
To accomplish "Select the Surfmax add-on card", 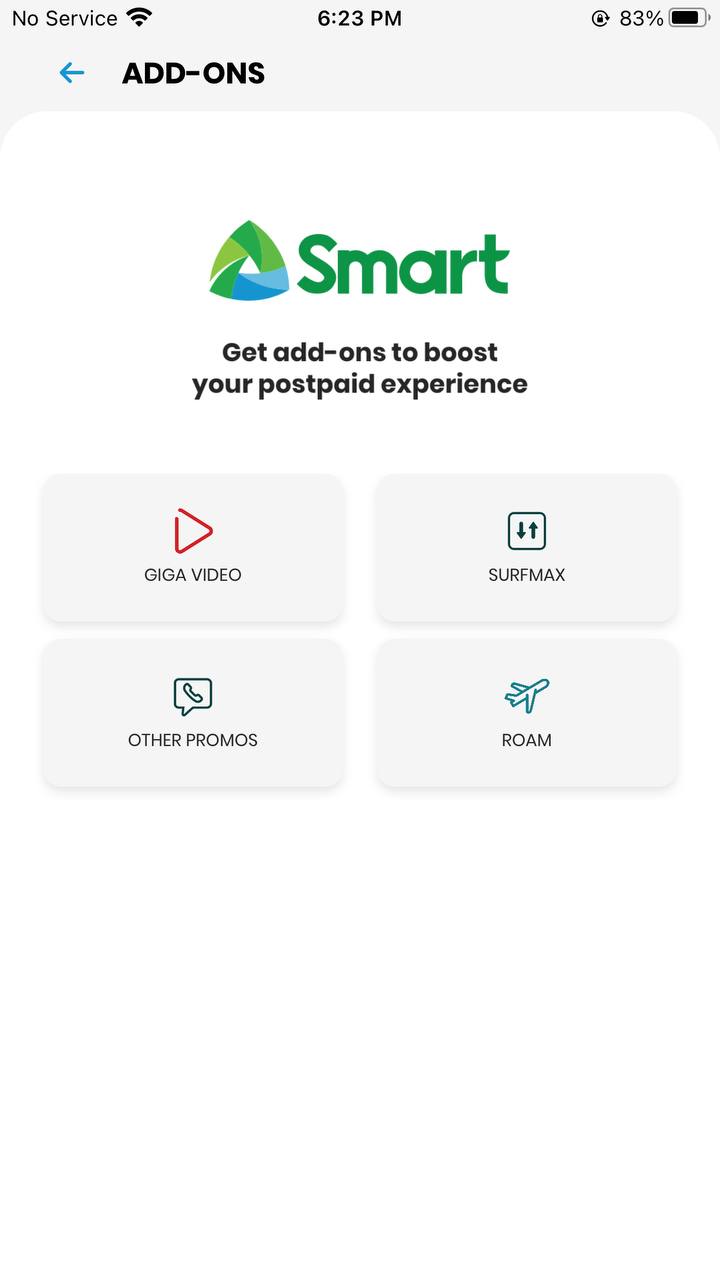I will tap(527, 548).
